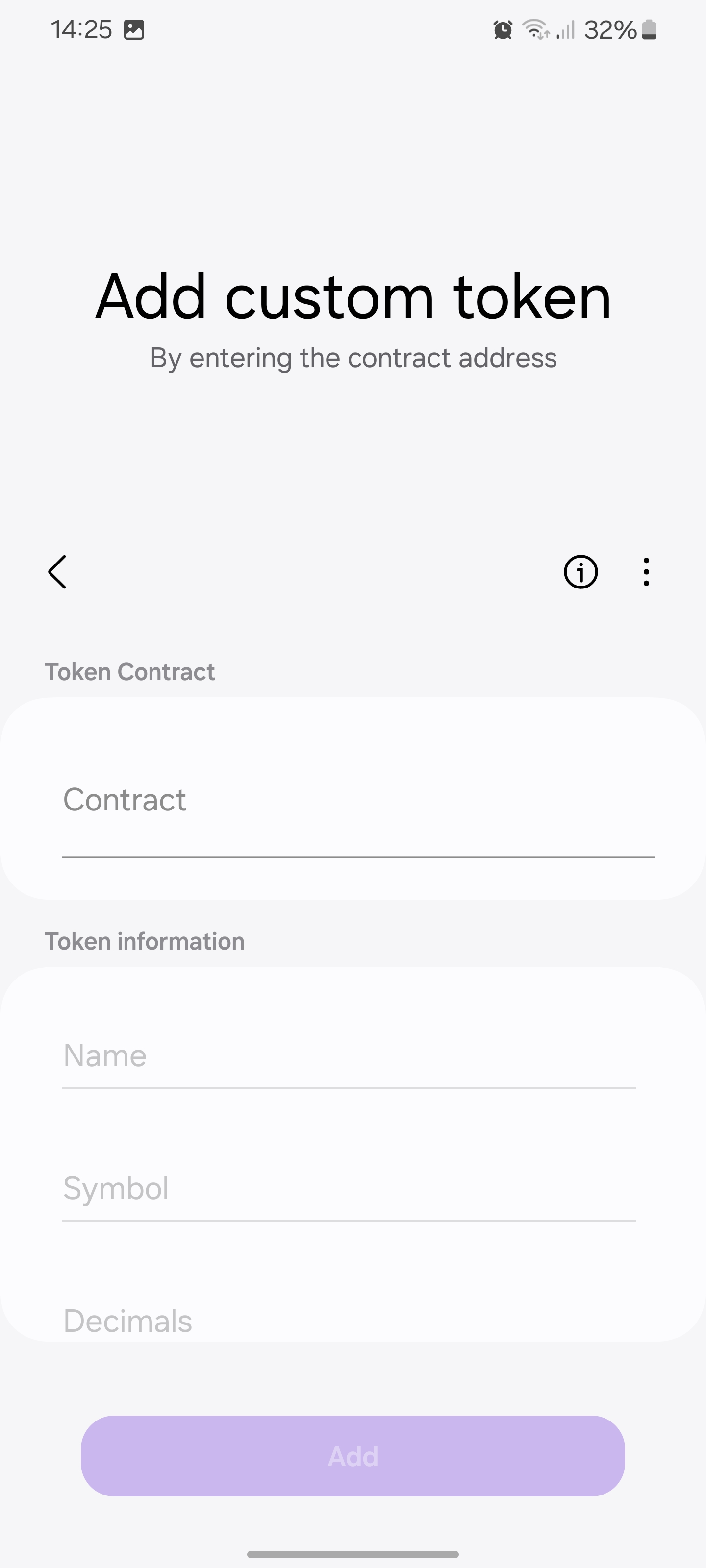Go back using the back arrow
The height and width of the screenshot is (1568, 706).
(57, 572)
